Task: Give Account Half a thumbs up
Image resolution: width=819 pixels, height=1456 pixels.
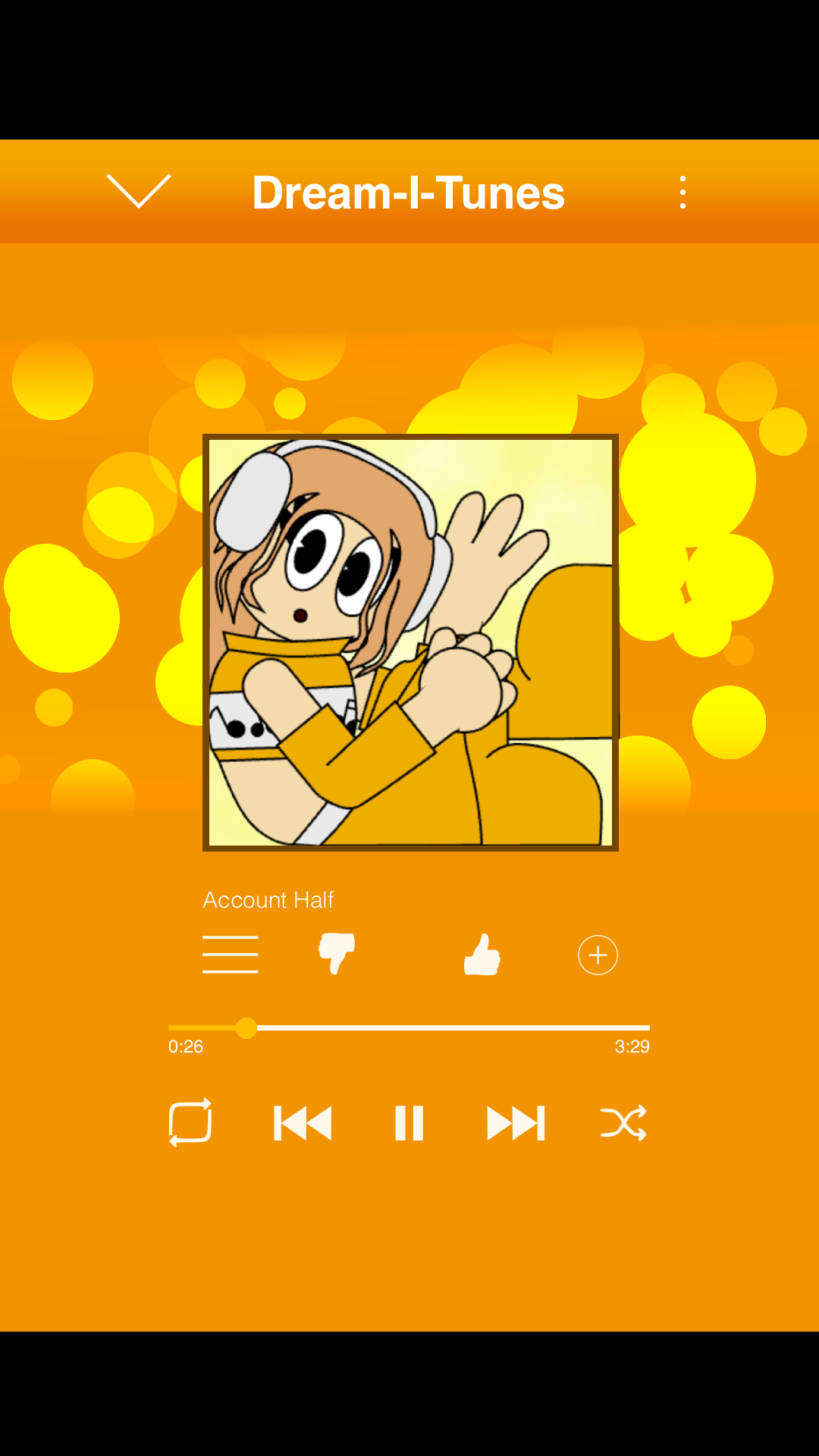Action: point(482,955)
